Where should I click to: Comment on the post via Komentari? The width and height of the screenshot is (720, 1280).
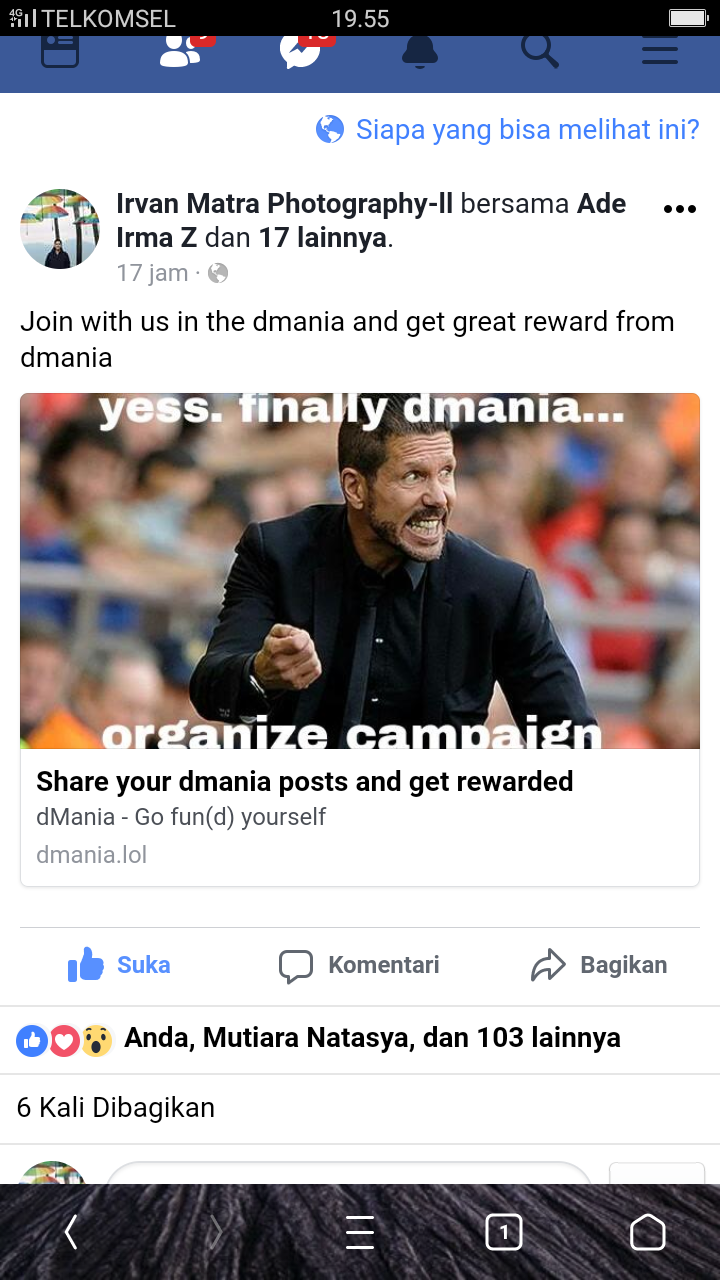[x=360, y=965]
